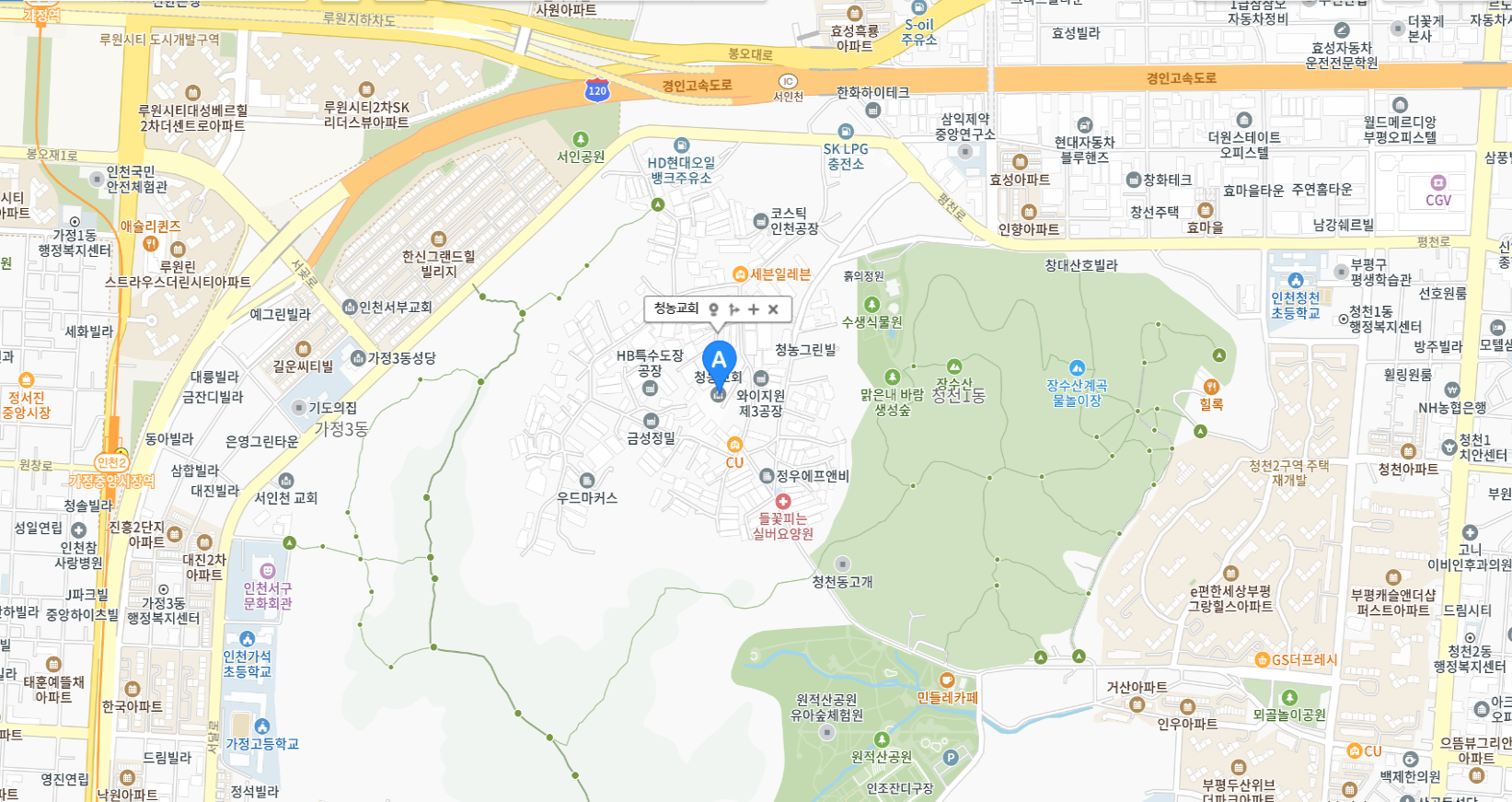Select the 민들레카페 marker
Viewport: 1512px width, 802px height.
click(x=946, y=680)
